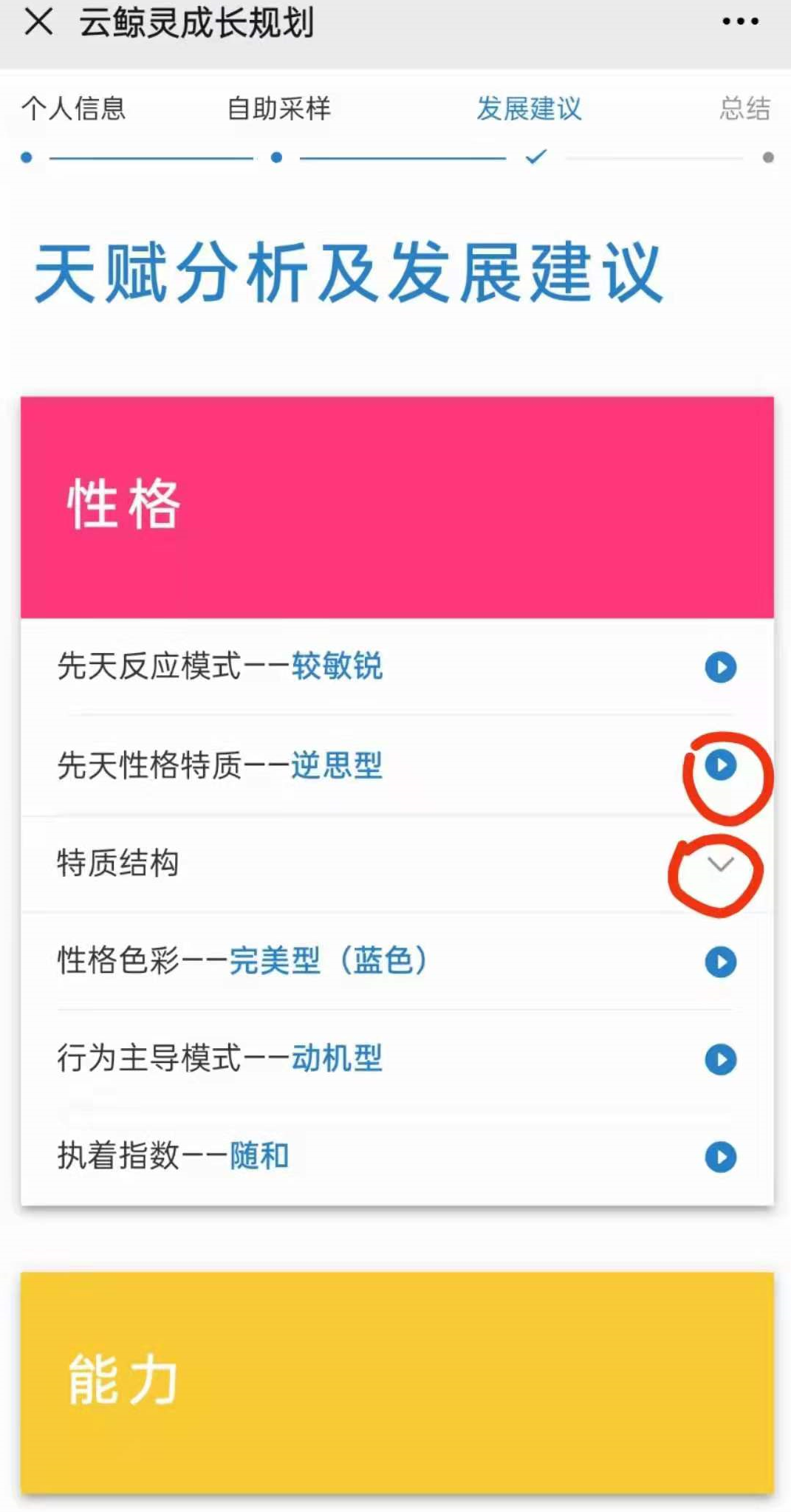This screenshot has height=1512, width=791.
Task: Open 执着指数 随和 details
Action: click(x=720, y=1157)
